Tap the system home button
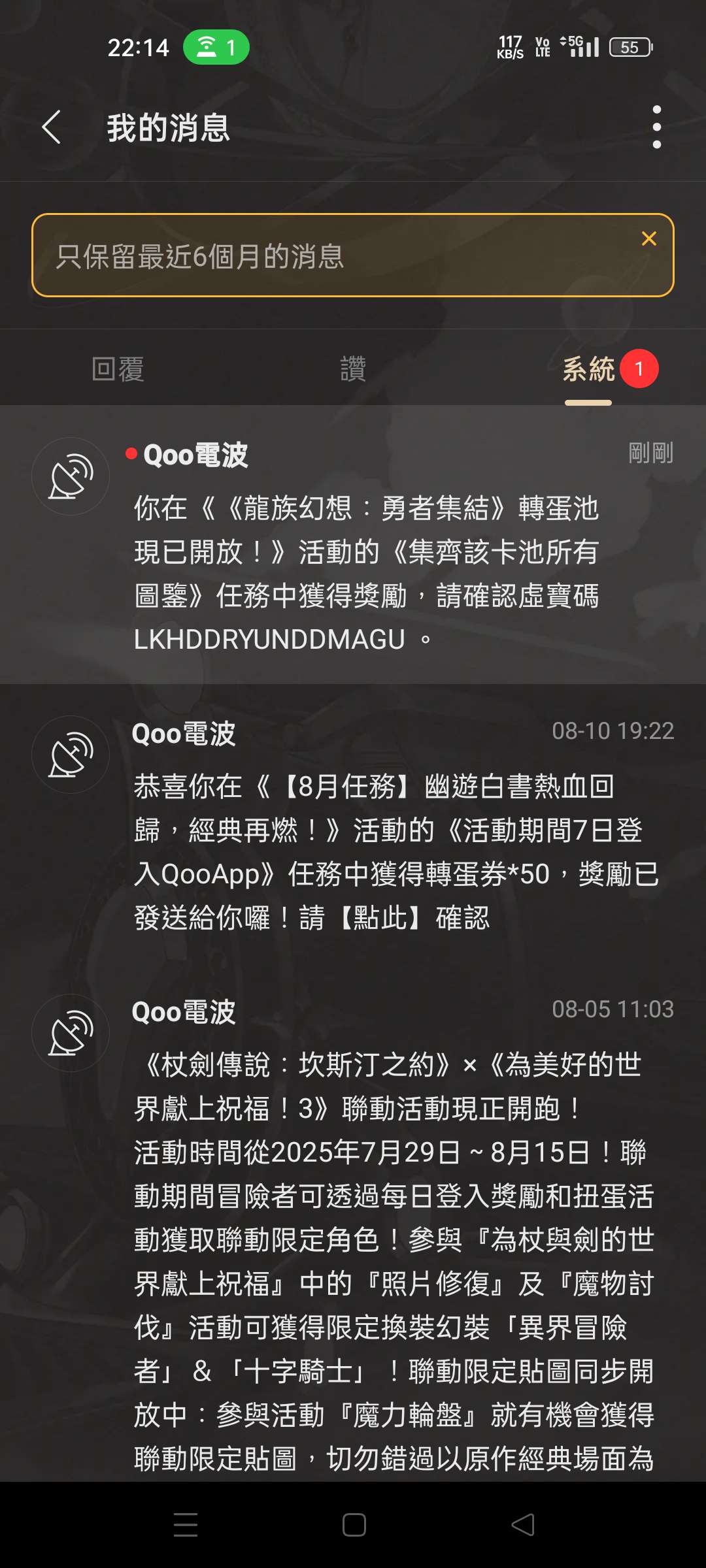706x1568 pixels. point(354,1525)
